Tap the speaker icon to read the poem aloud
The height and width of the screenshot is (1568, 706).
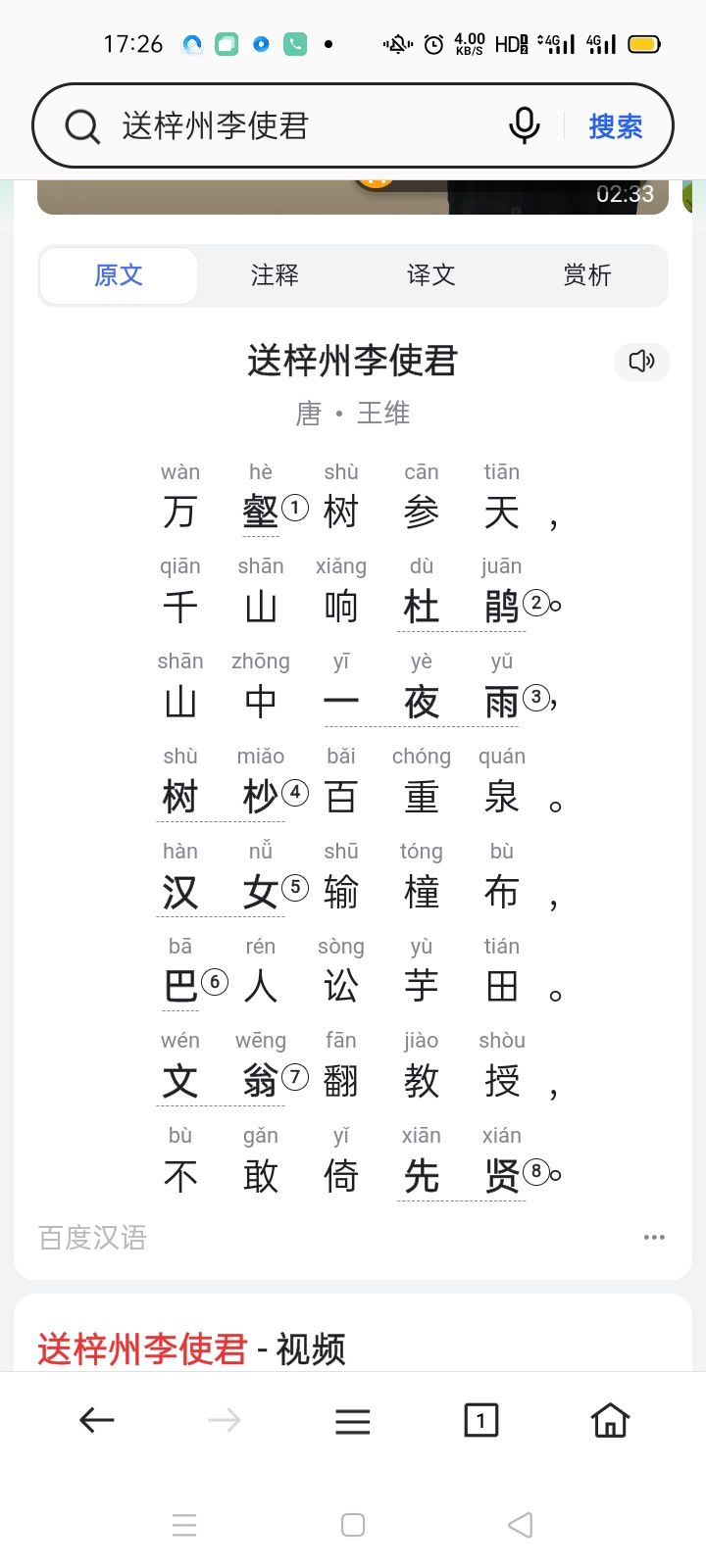click(x=641, y=362)
